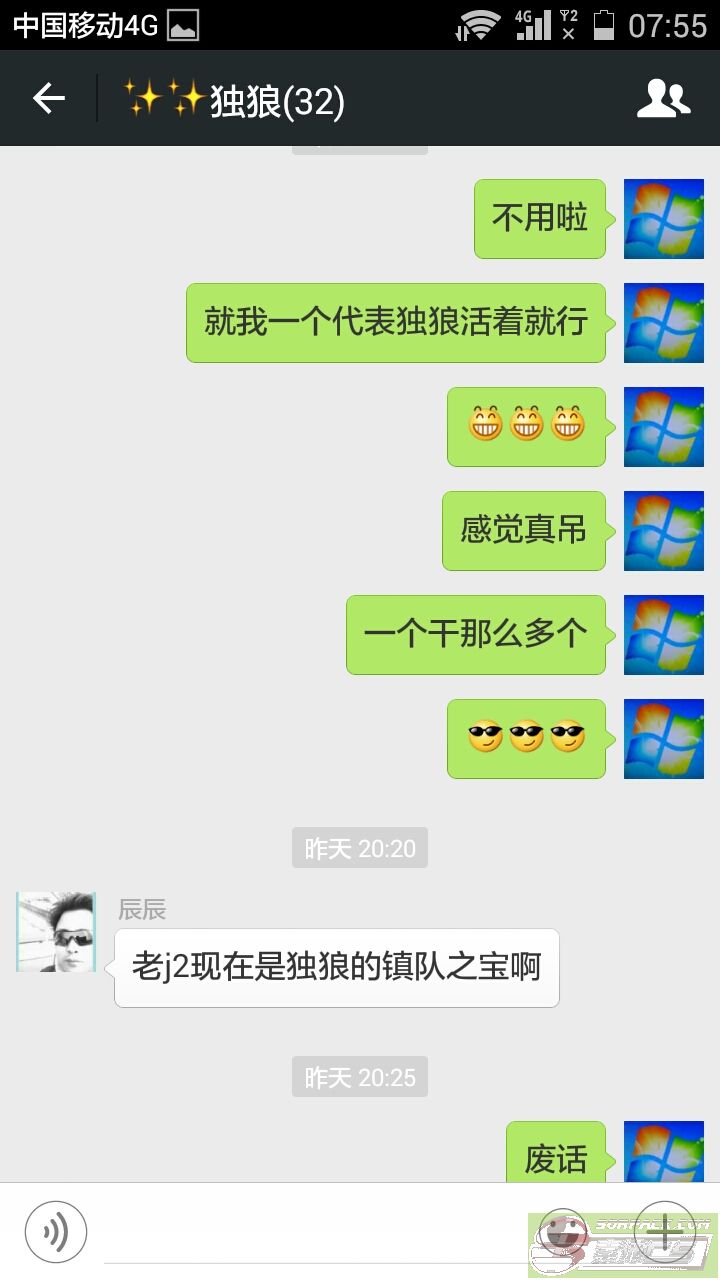The width and height of the screenshot is (720, 1280).
Task: Tap avatar beside 感觉真吊 message
Action: point(664,531)
